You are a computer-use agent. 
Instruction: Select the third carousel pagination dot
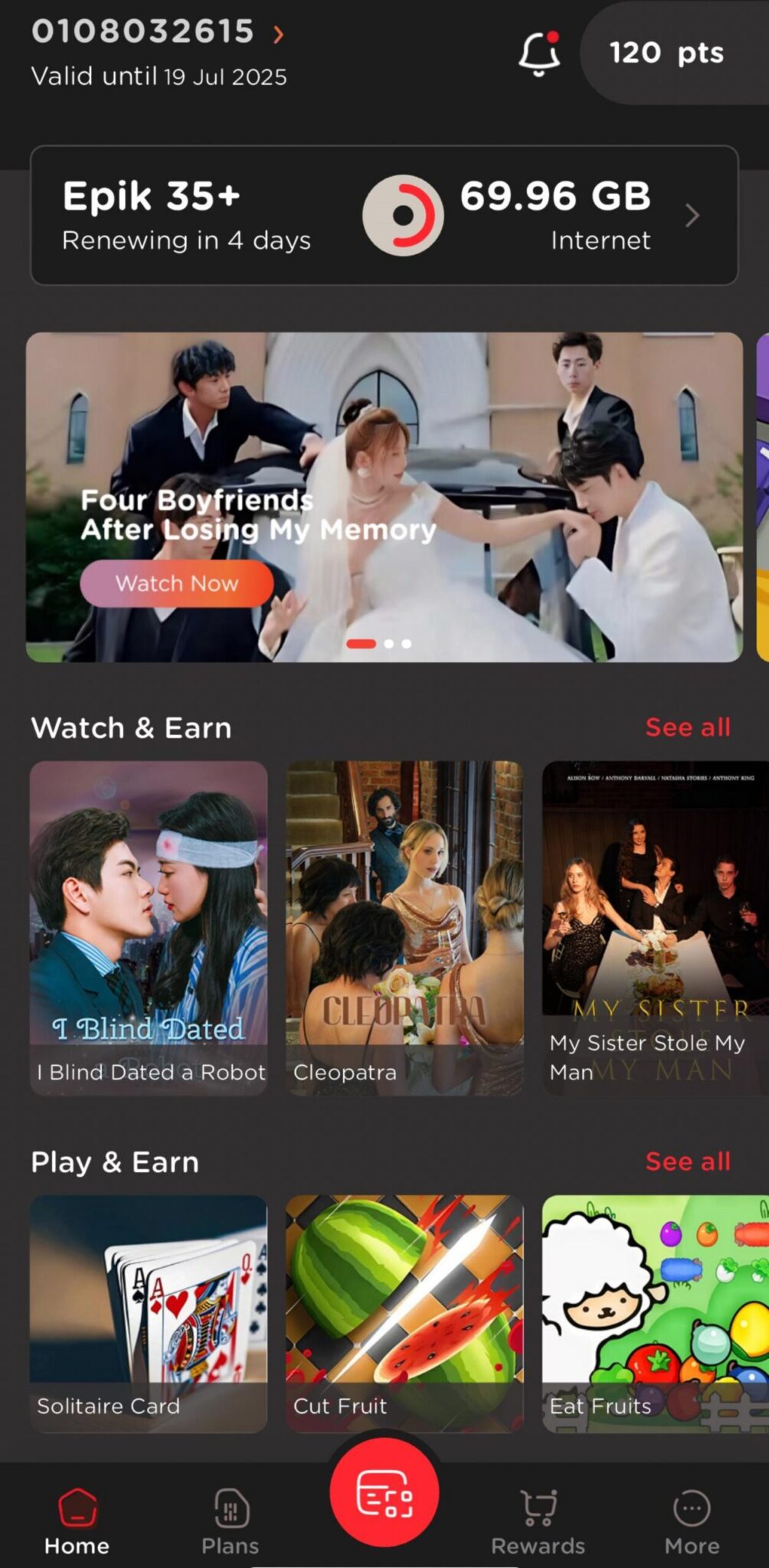[407, 644]
